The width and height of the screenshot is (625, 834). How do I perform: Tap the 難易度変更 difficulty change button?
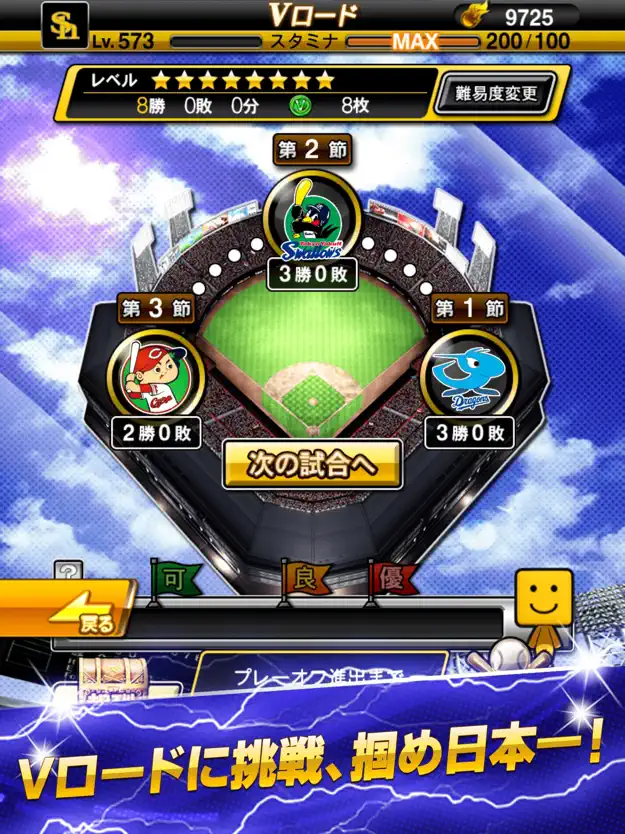[x=494, y=93]
